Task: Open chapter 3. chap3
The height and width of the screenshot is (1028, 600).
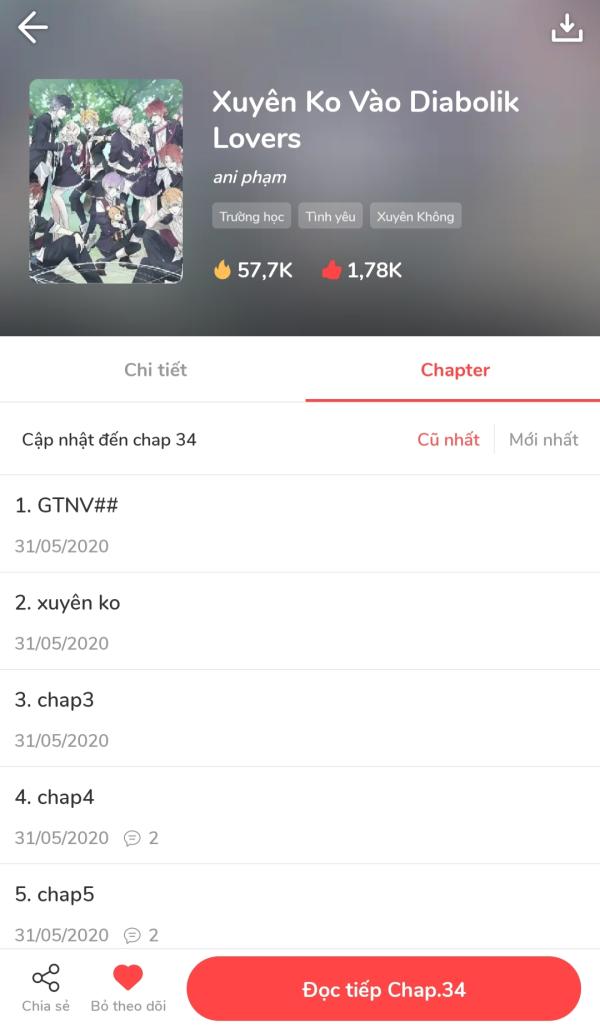Action: [x=300, y=718]
